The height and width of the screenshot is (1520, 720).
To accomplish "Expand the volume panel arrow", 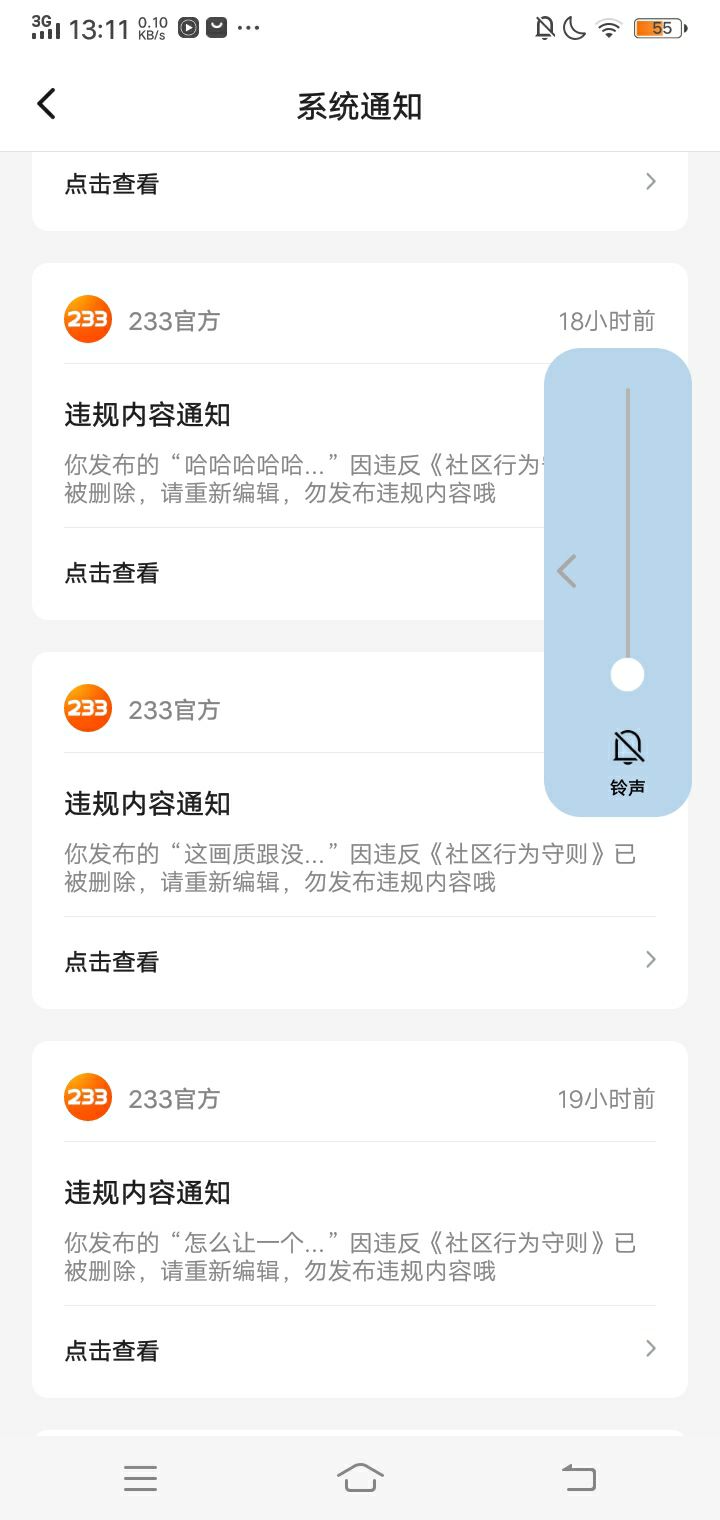I will pos(567,571).
